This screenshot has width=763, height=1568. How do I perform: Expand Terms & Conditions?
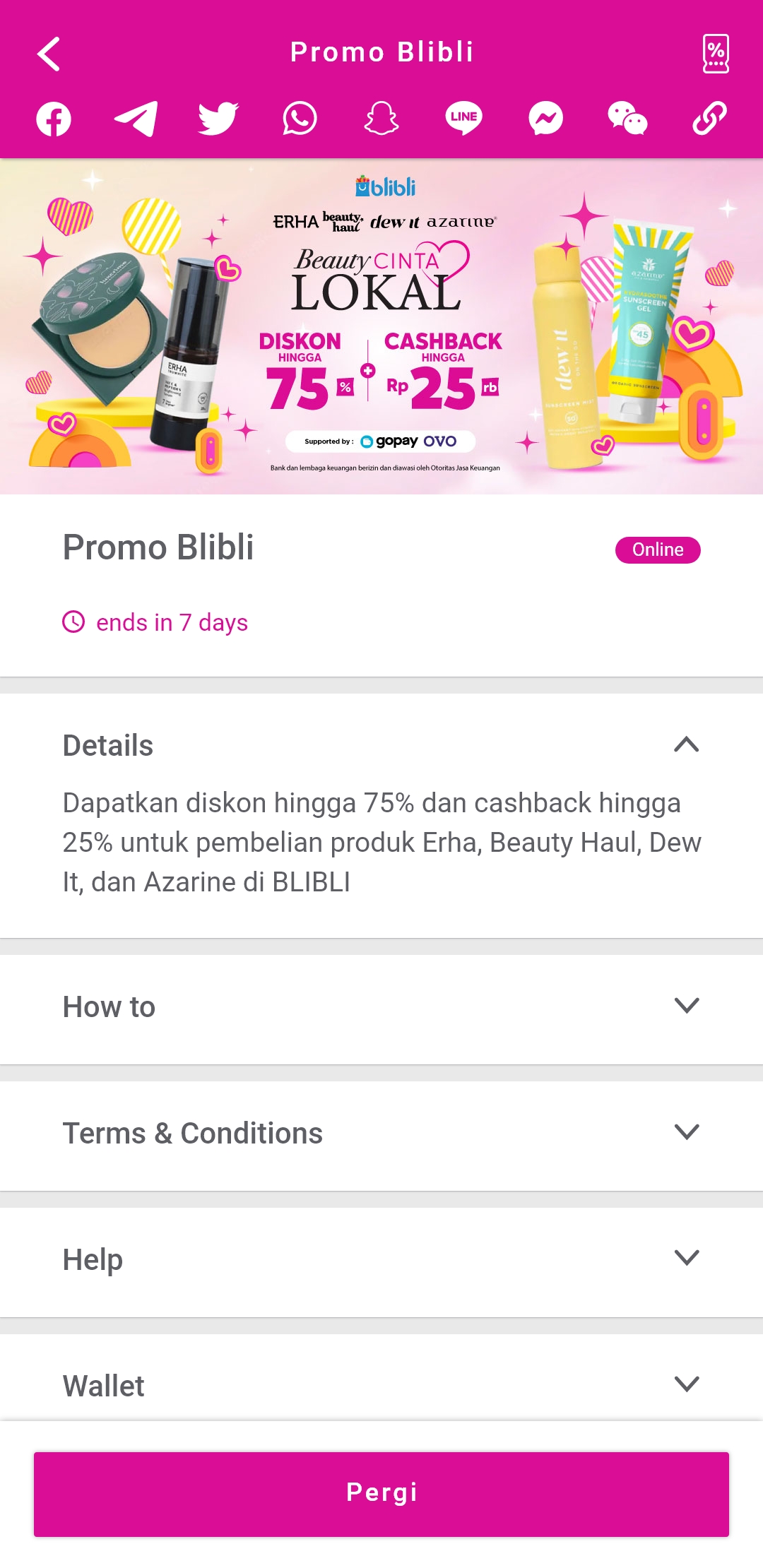[x=686, y=1132]
